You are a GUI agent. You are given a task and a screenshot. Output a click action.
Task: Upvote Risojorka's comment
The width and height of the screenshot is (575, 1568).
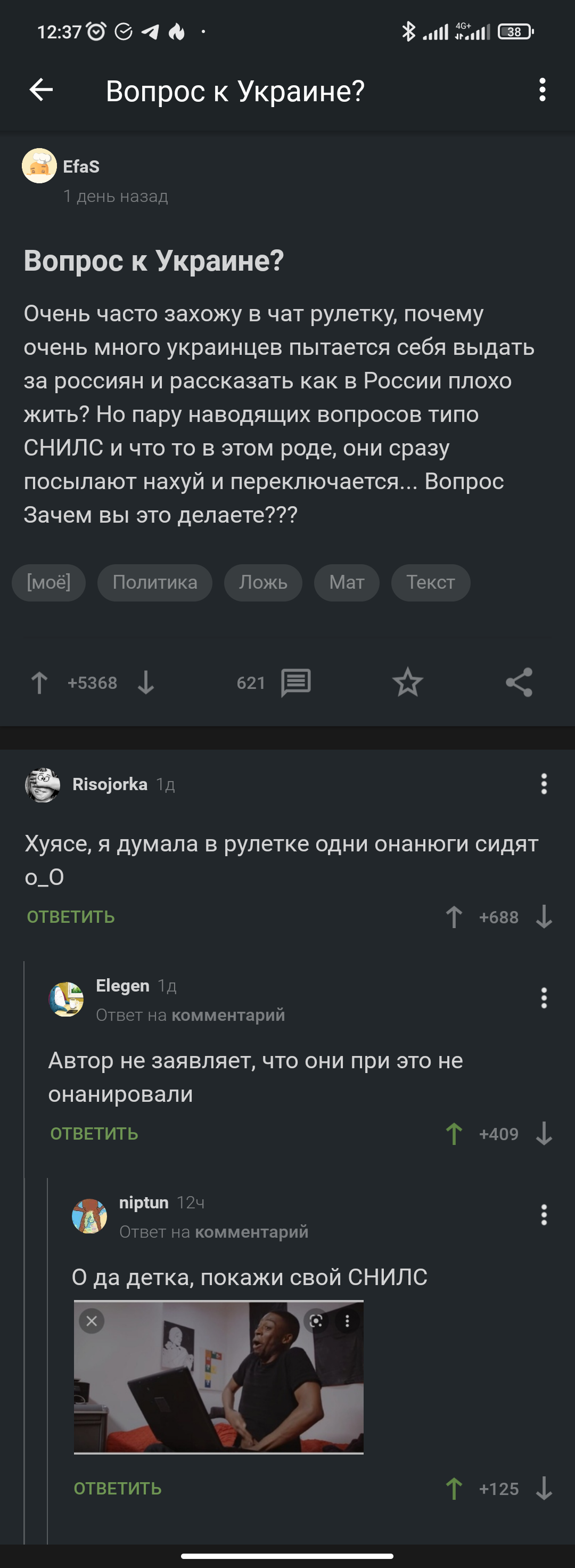point(454,917)
